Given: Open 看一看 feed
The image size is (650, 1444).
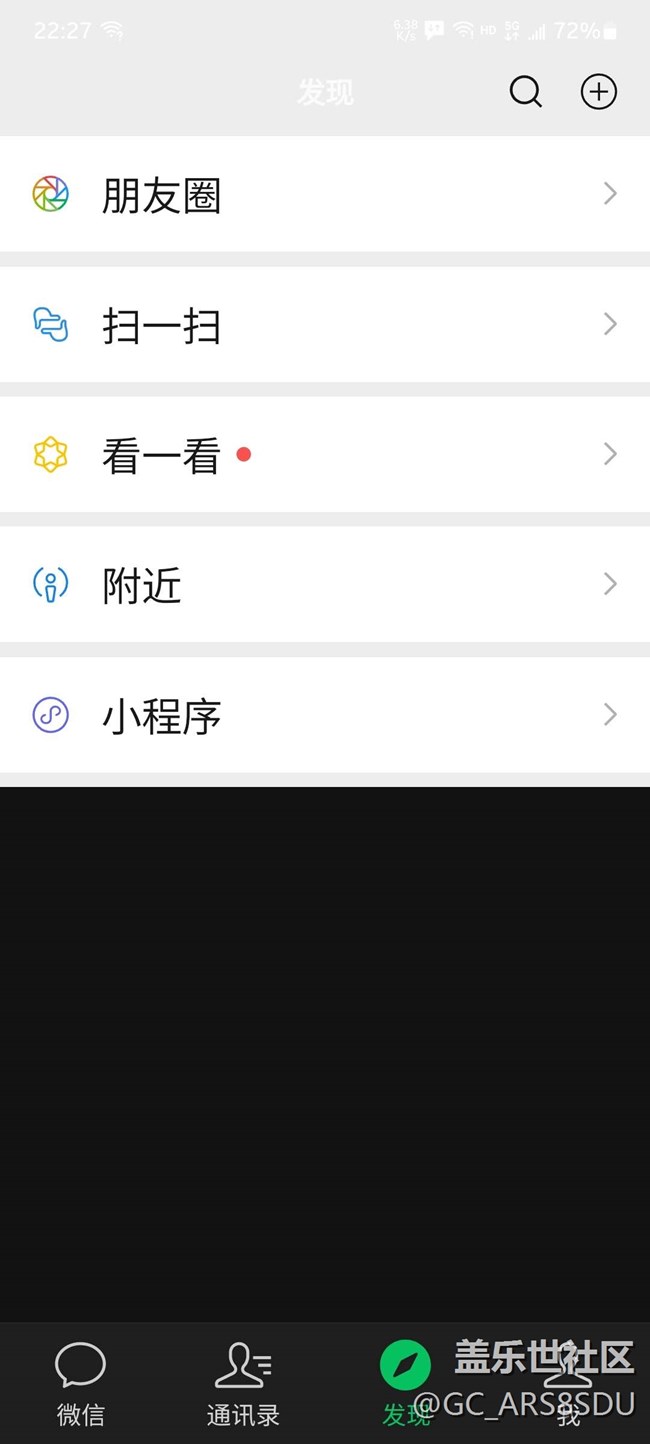Looking at the screenshot, I should [x=324, y=455].
